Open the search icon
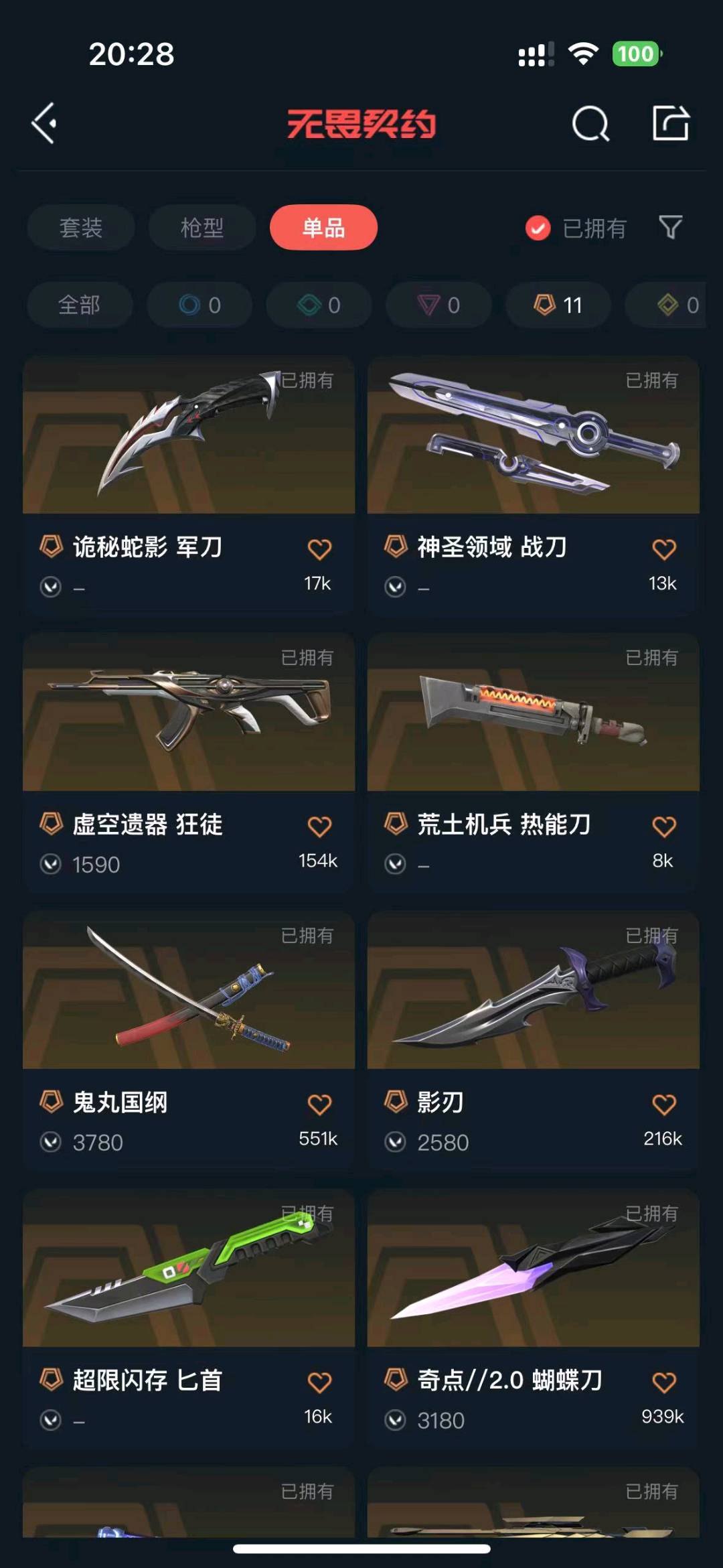723x1568 pixels. (590, 124)
